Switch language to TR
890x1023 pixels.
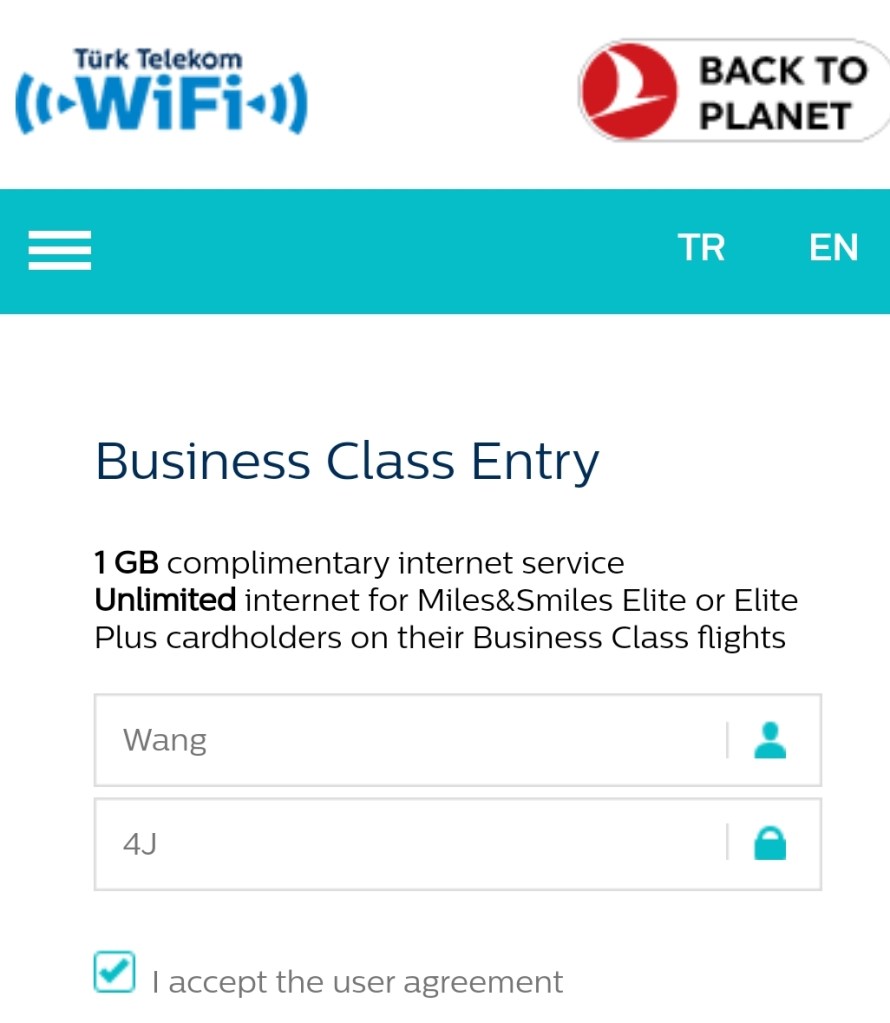click(701, 248)
